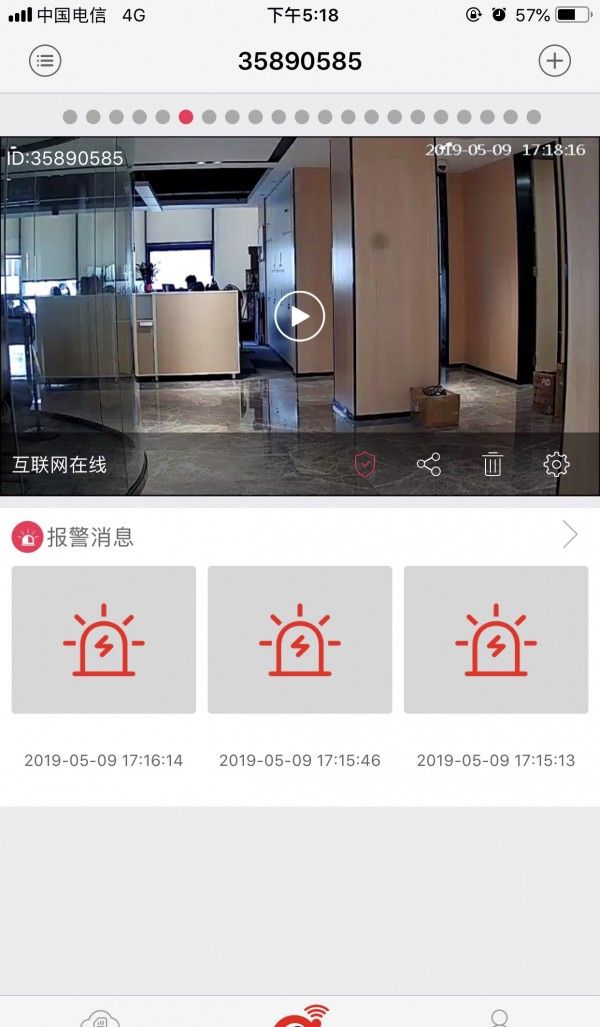Share camera 35890585
The width and height of the screenshot is (600, 1027).
point(429,464)
